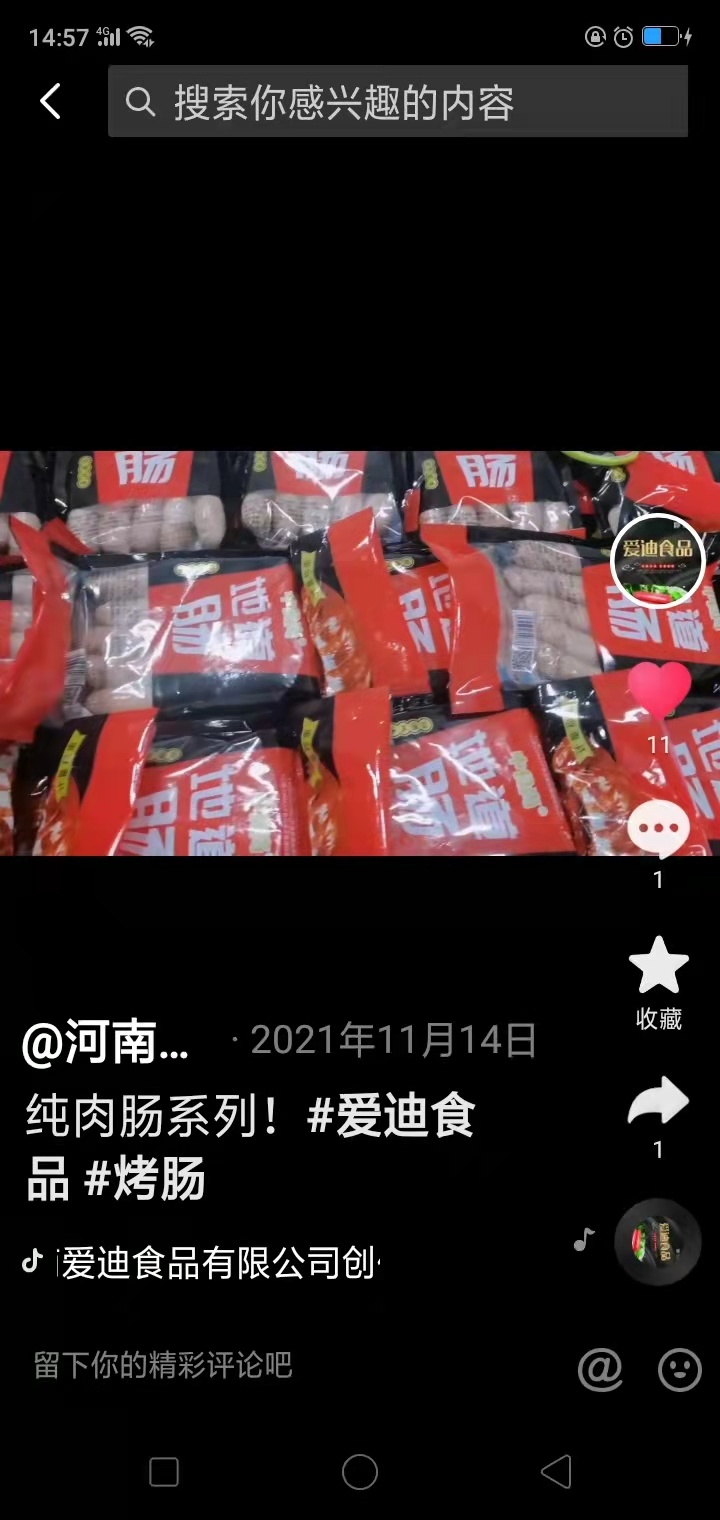
Task: Save video with the 收藏 star
Action: (x=658, y=968)
